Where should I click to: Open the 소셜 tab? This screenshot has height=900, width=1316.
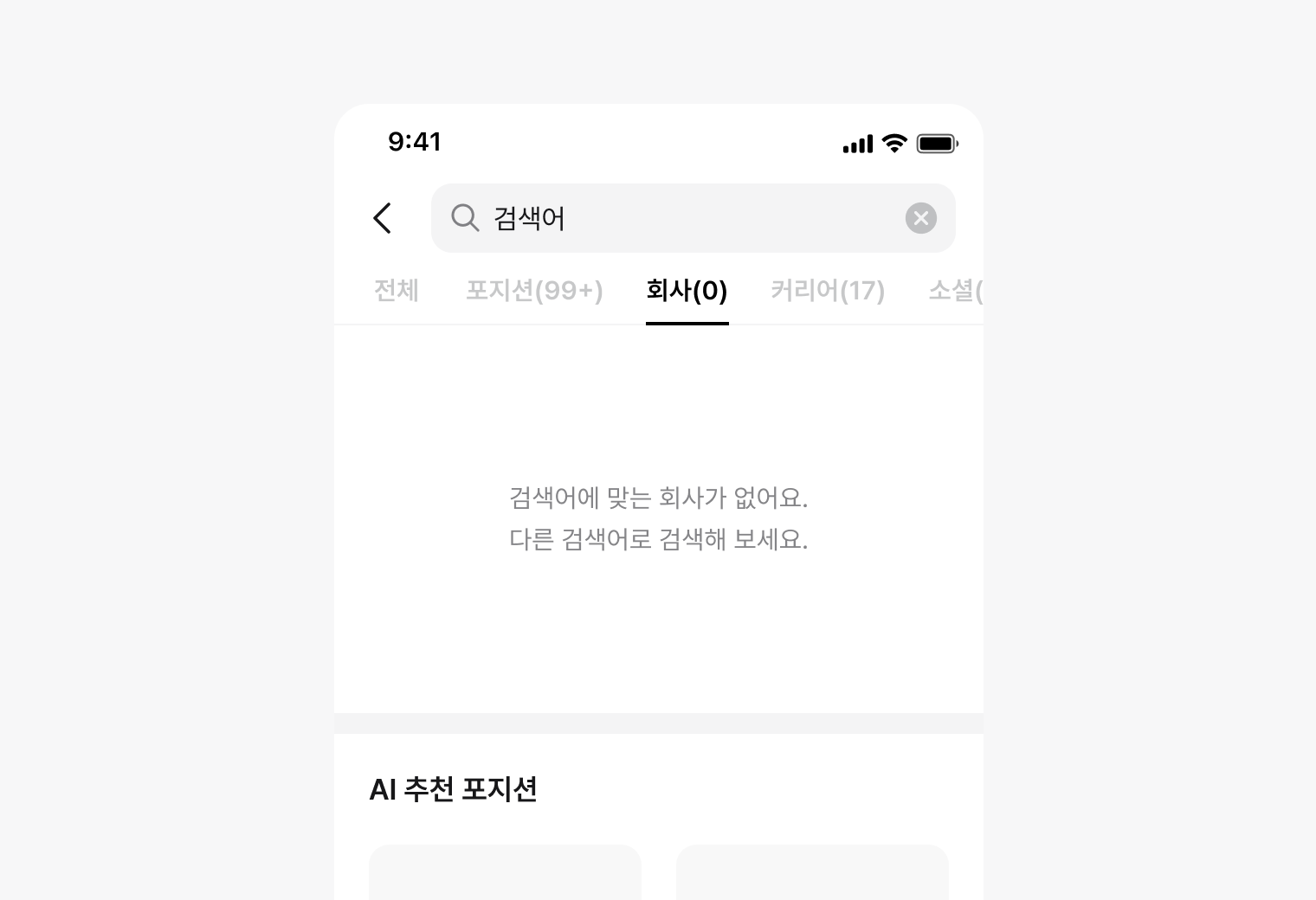pos(954,291)
